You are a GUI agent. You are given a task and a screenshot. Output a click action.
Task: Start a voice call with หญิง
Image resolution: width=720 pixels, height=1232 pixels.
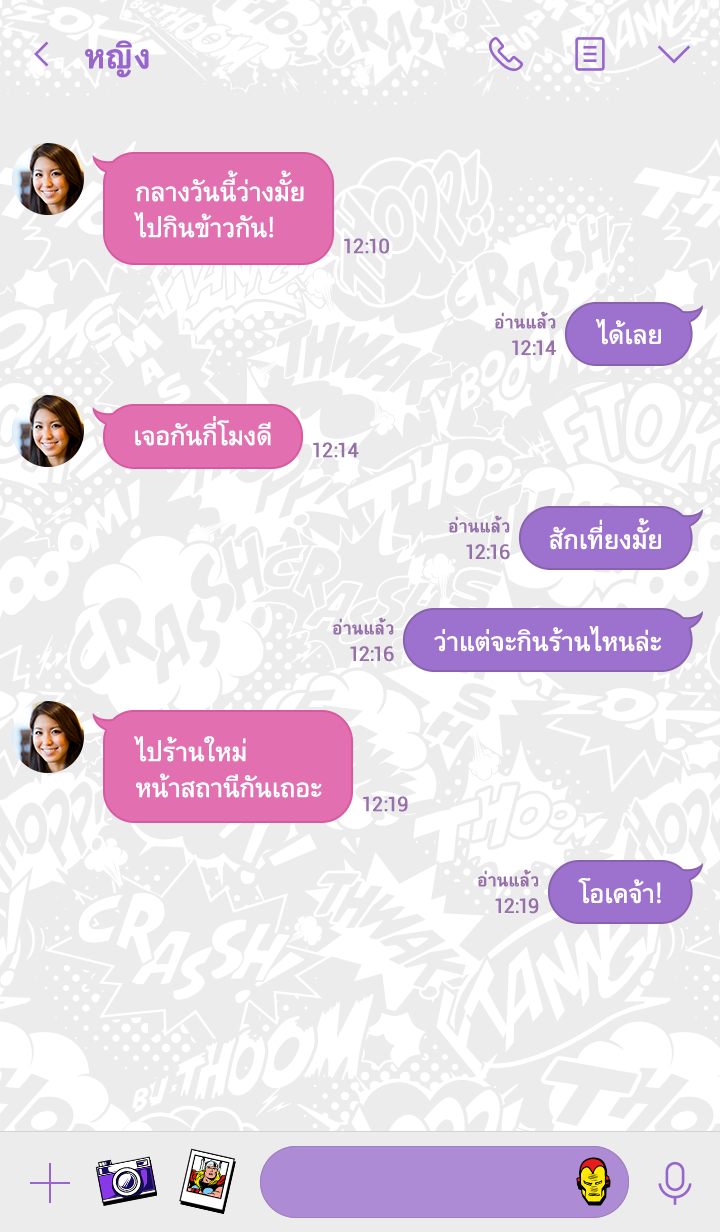506,54
